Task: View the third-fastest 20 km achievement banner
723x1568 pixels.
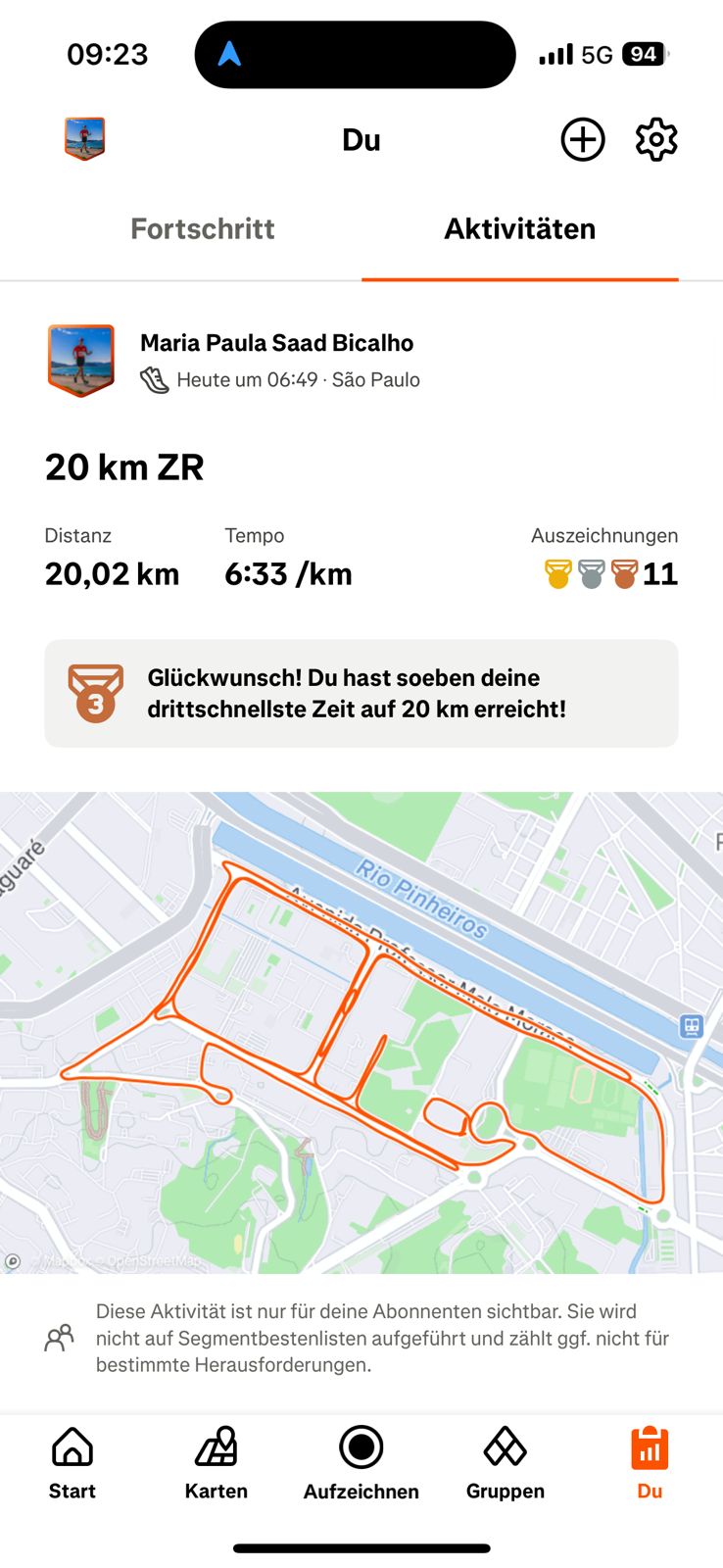Action: [361, 694]
